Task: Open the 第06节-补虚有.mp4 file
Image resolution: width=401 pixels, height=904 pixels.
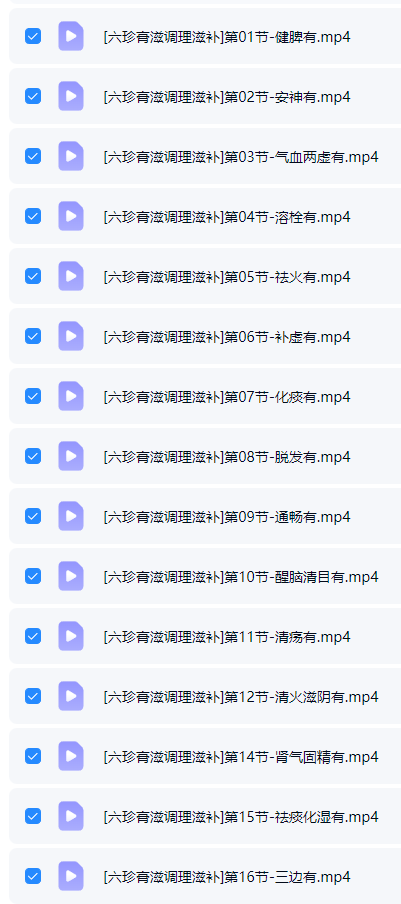Action: [227, 337]
